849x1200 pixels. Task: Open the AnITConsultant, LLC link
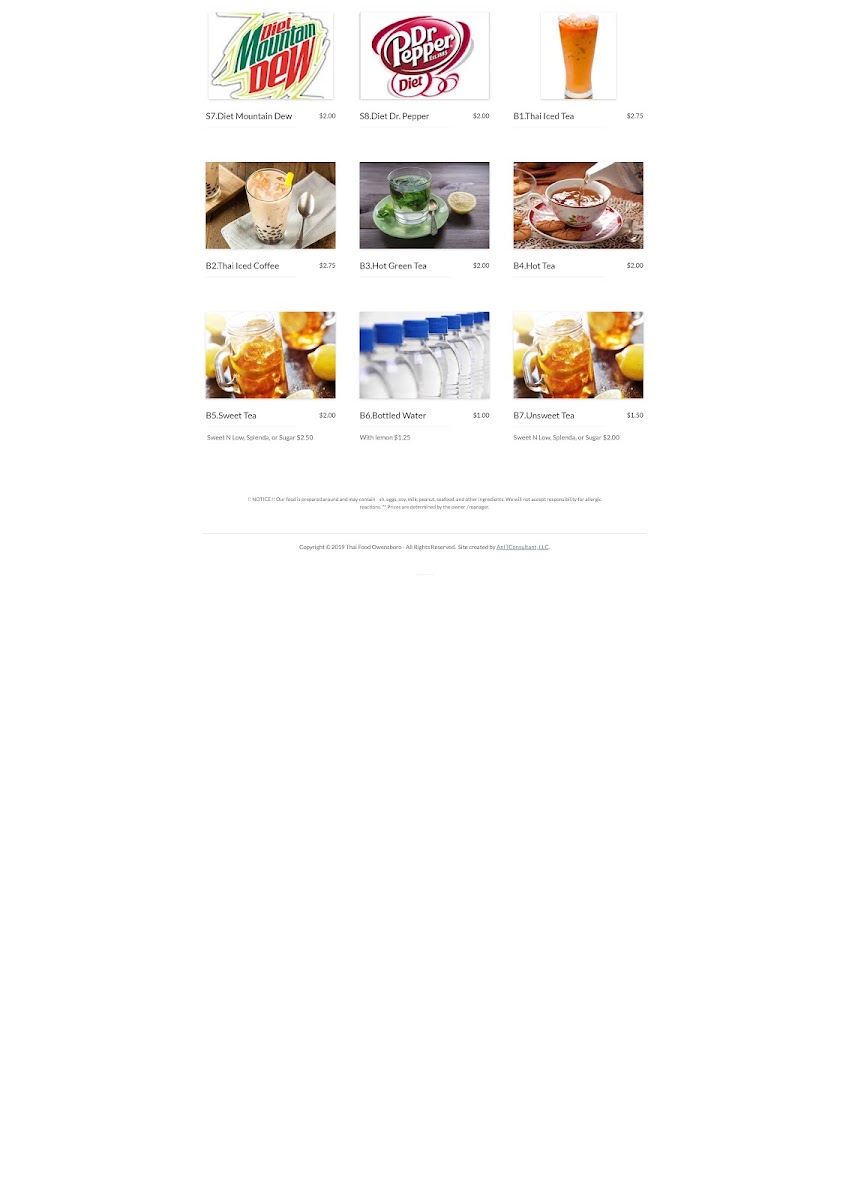coord(522,547)
